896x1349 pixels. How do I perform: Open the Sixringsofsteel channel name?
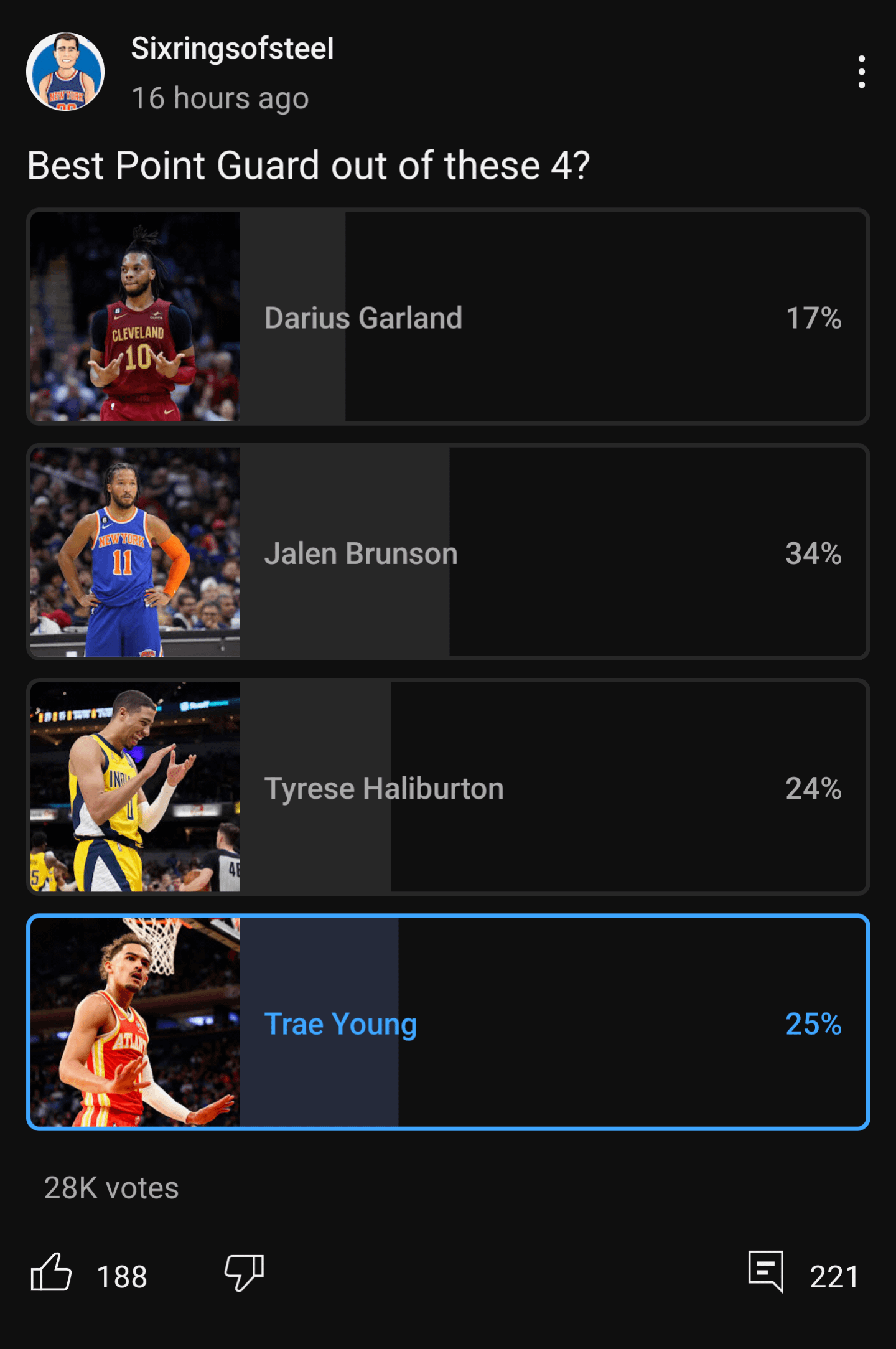click(x=232, y=49)
